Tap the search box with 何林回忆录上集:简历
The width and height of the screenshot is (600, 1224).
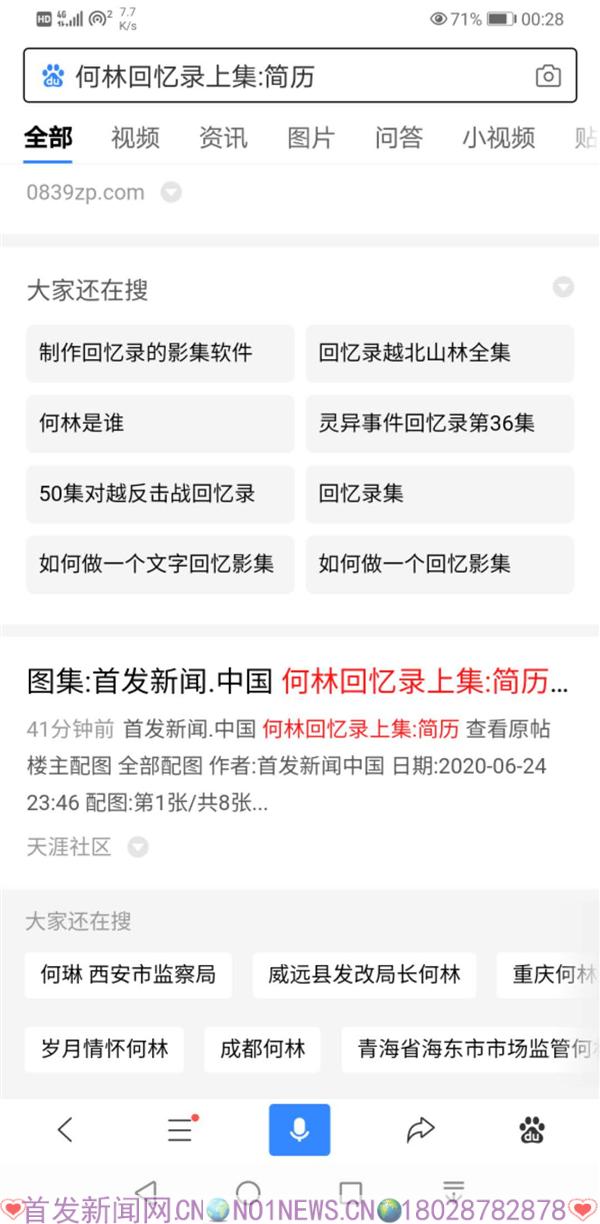(x=290, y=76)
